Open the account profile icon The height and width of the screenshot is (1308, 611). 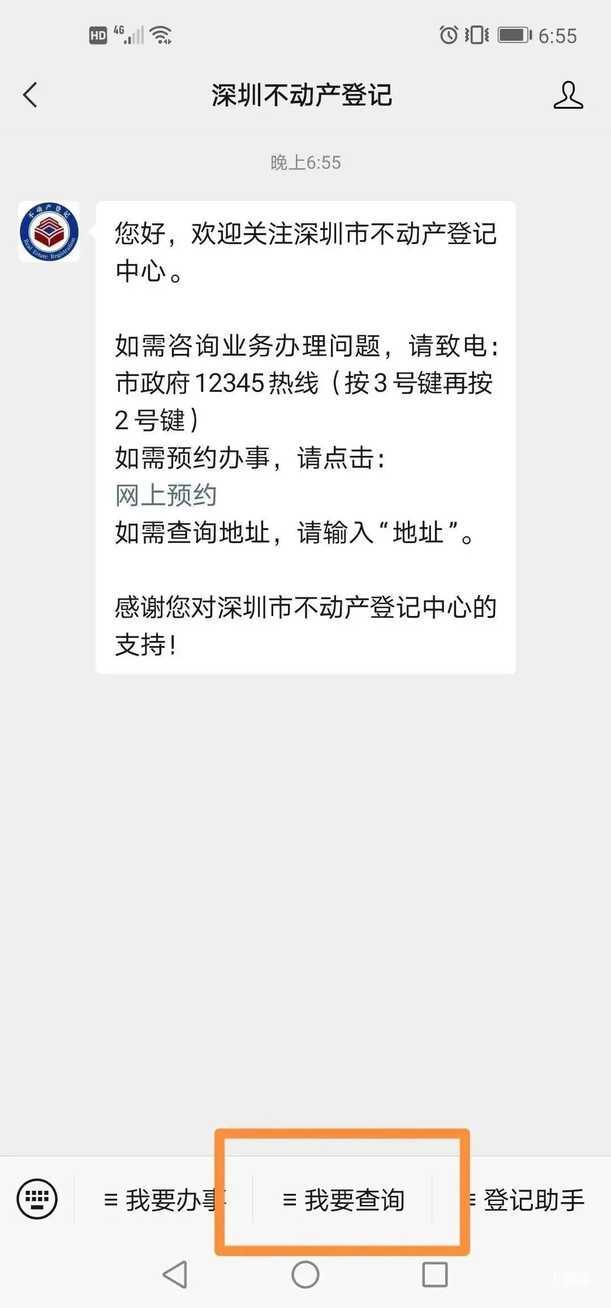[x=568, y=95]
